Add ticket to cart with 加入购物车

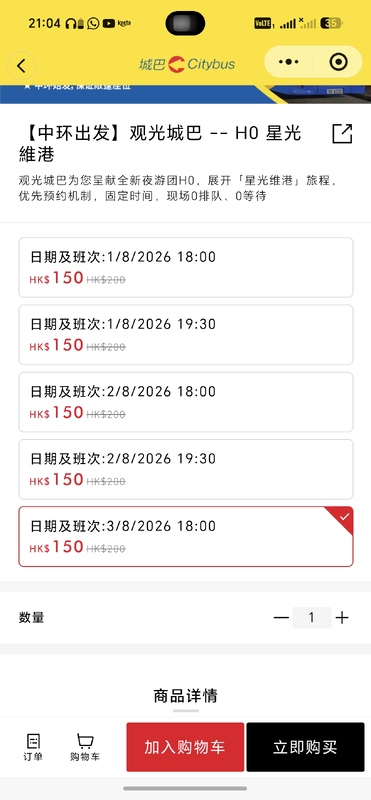185,747
